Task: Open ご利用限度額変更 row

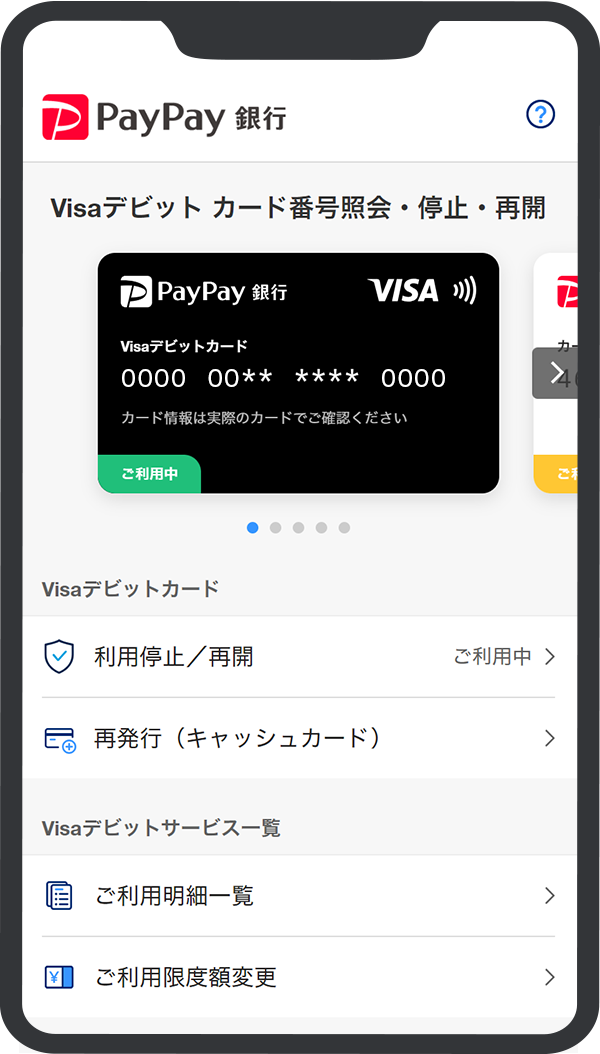Action: pos(298,977)
